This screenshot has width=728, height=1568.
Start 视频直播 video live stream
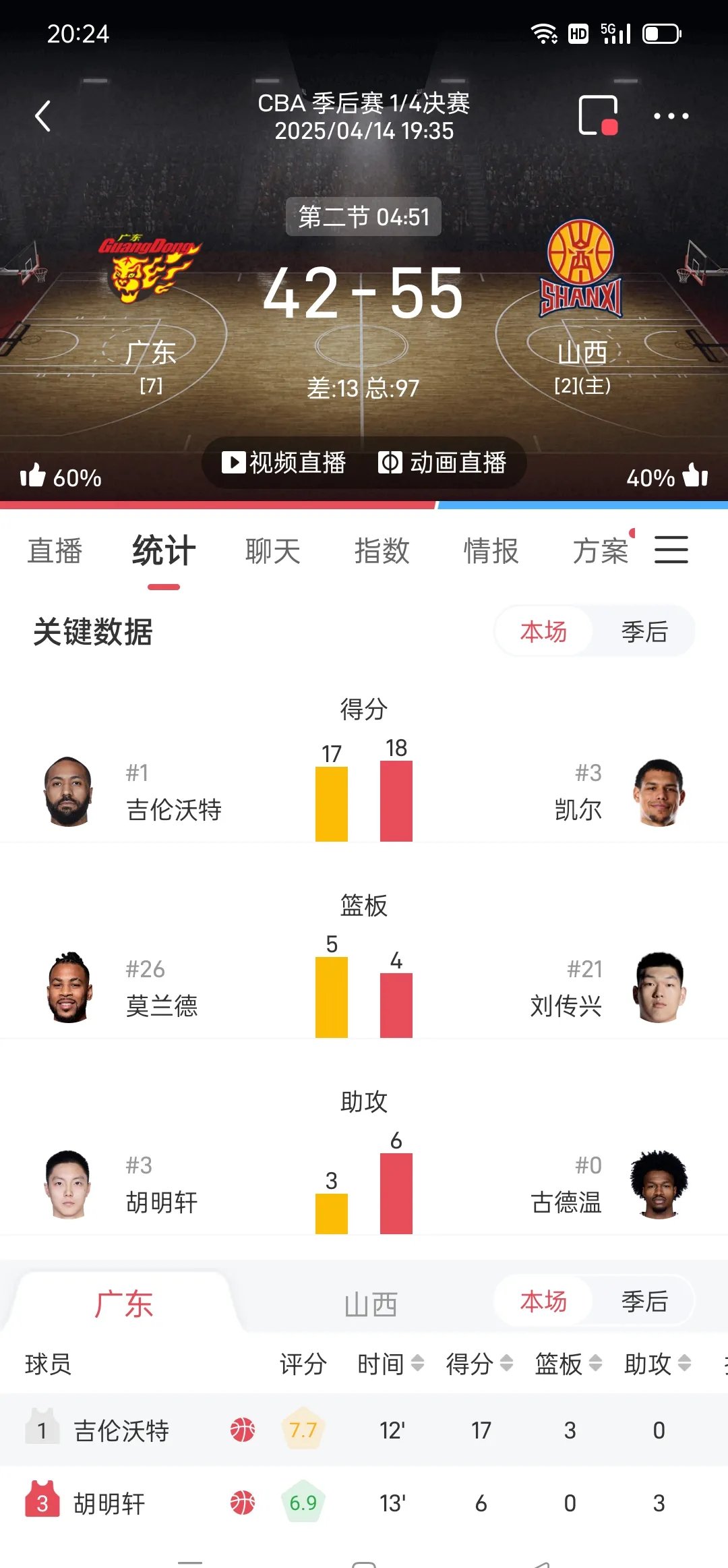point(286,463)
